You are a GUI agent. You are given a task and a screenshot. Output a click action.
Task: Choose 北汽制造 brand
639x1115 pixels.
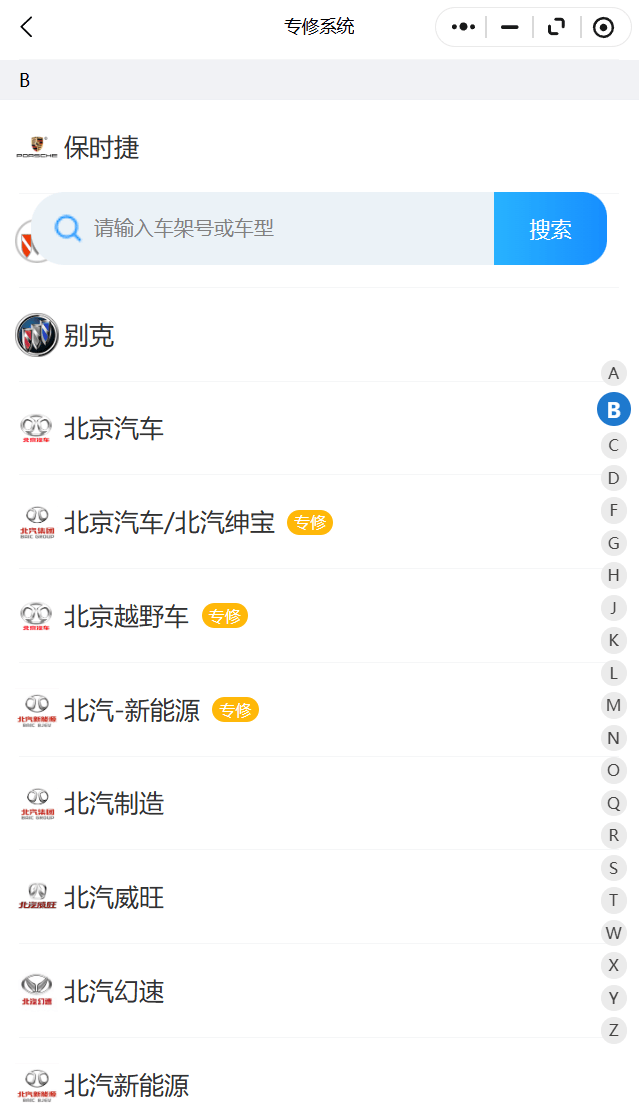114,804
